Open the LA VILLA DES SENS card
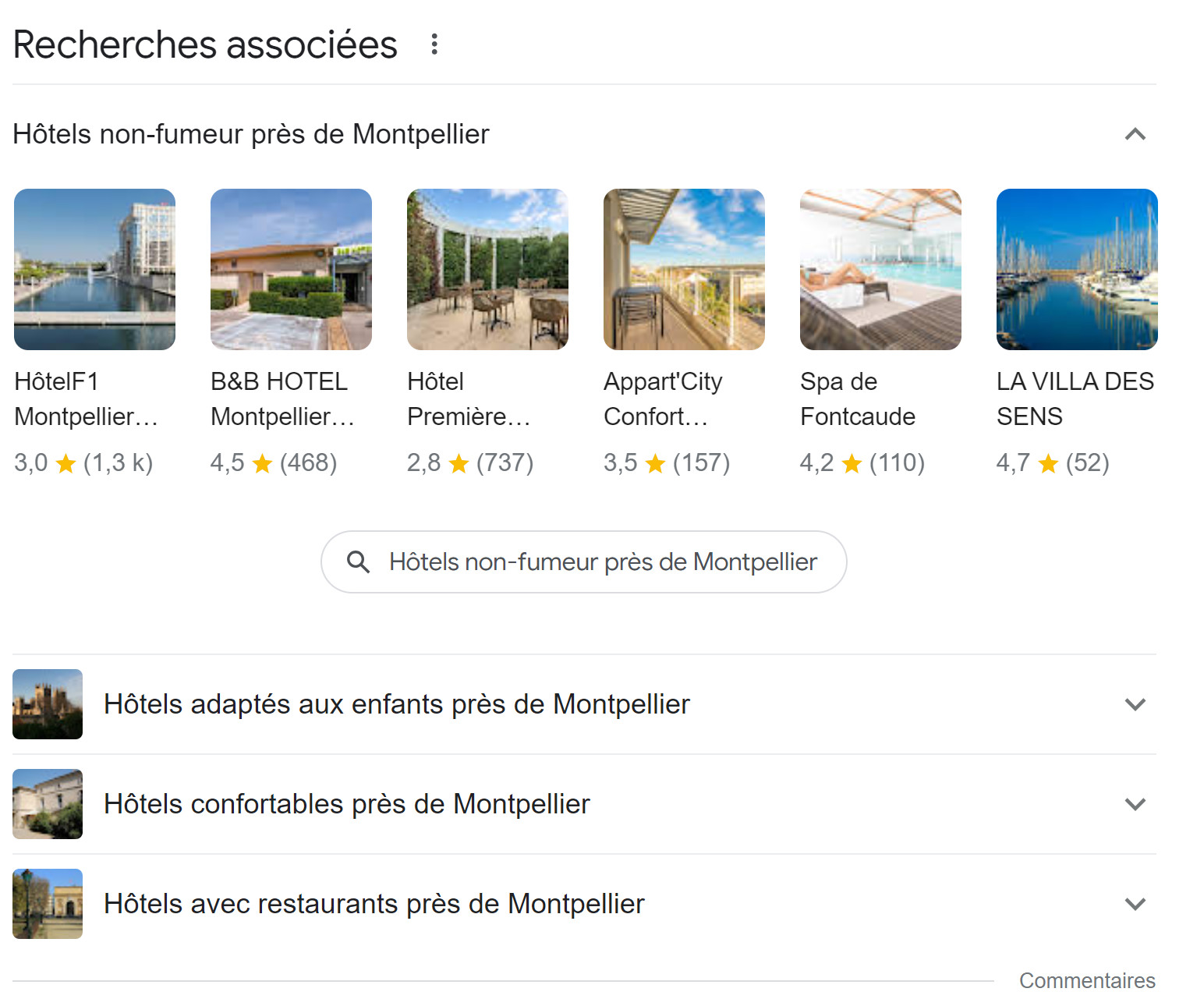This screenshot has height=999, width=1204. (1077, 270)
